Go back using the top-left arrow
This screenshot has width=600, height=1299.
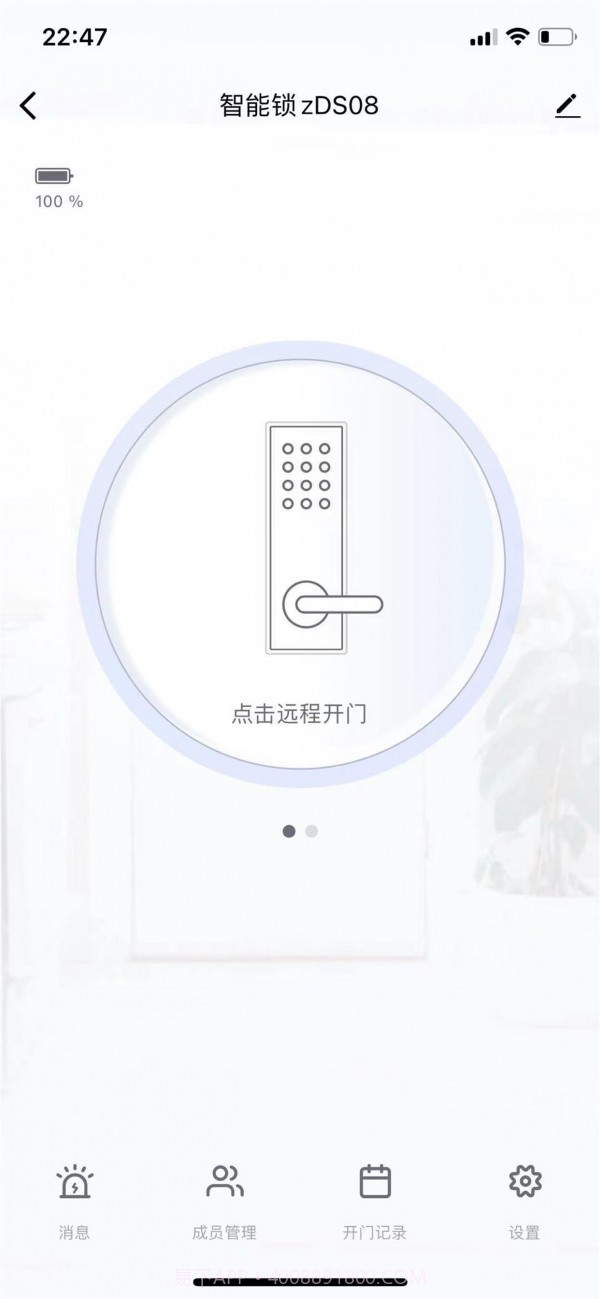click(28, 105)
